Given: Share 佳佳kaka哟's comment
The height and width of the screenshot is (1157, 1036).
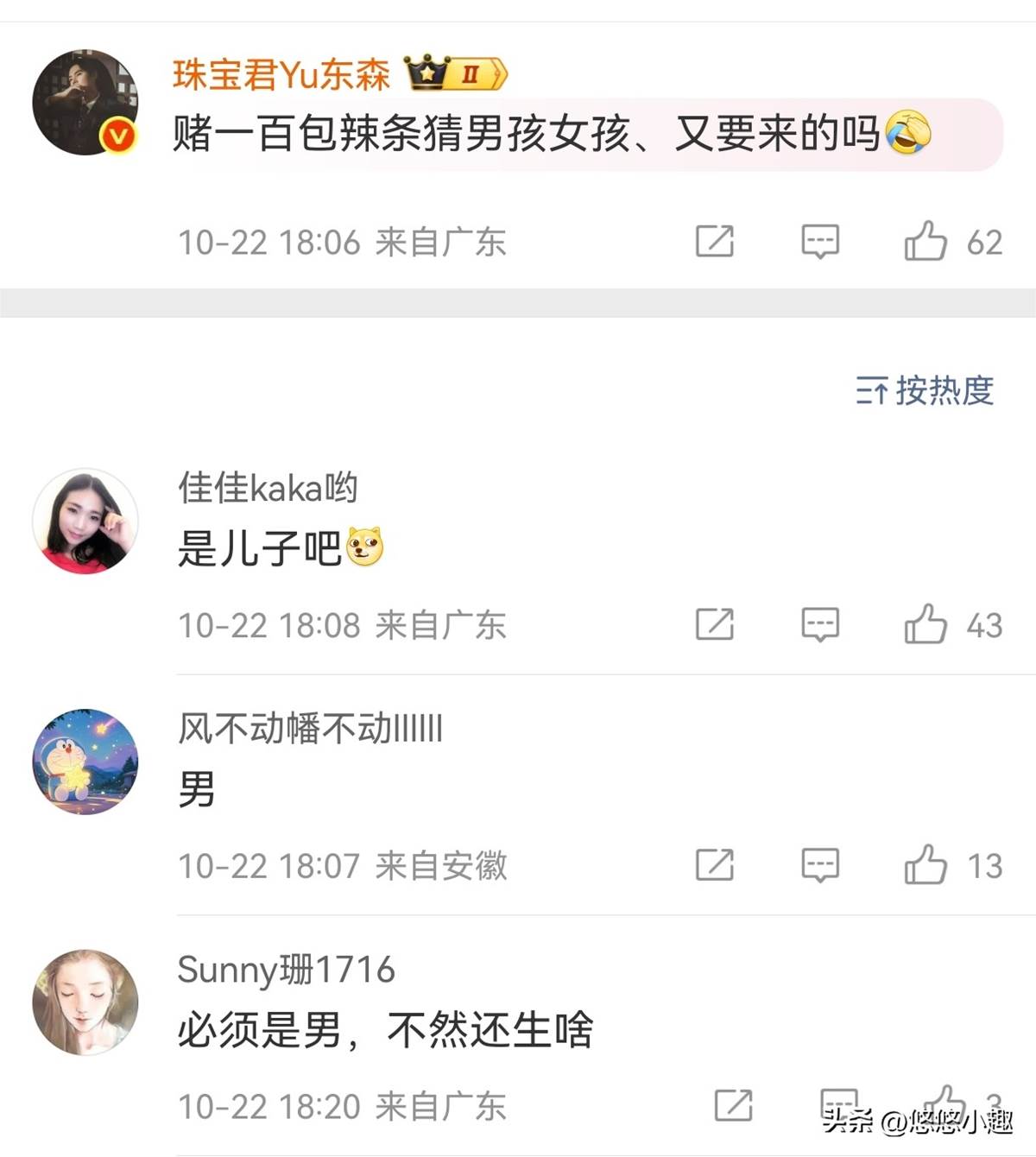Looking at the screenshot, I should (x=715, y=624).
